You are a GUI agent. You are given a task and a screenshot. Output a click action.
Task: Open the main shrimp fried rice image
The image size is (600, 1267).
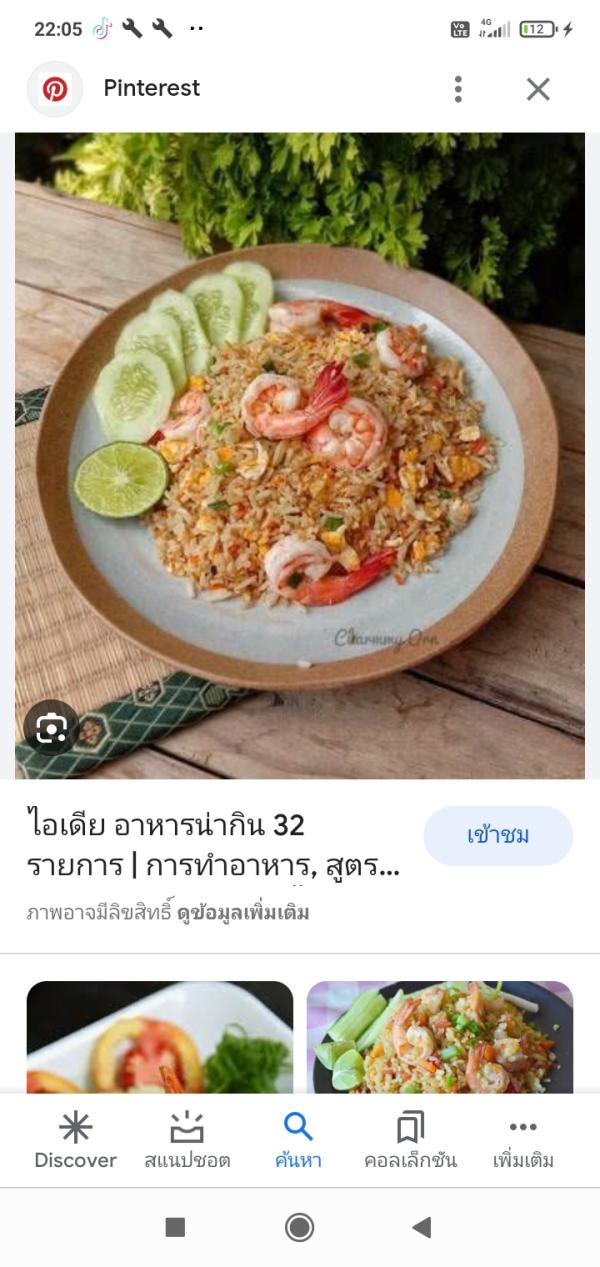[x=300, y=455]
